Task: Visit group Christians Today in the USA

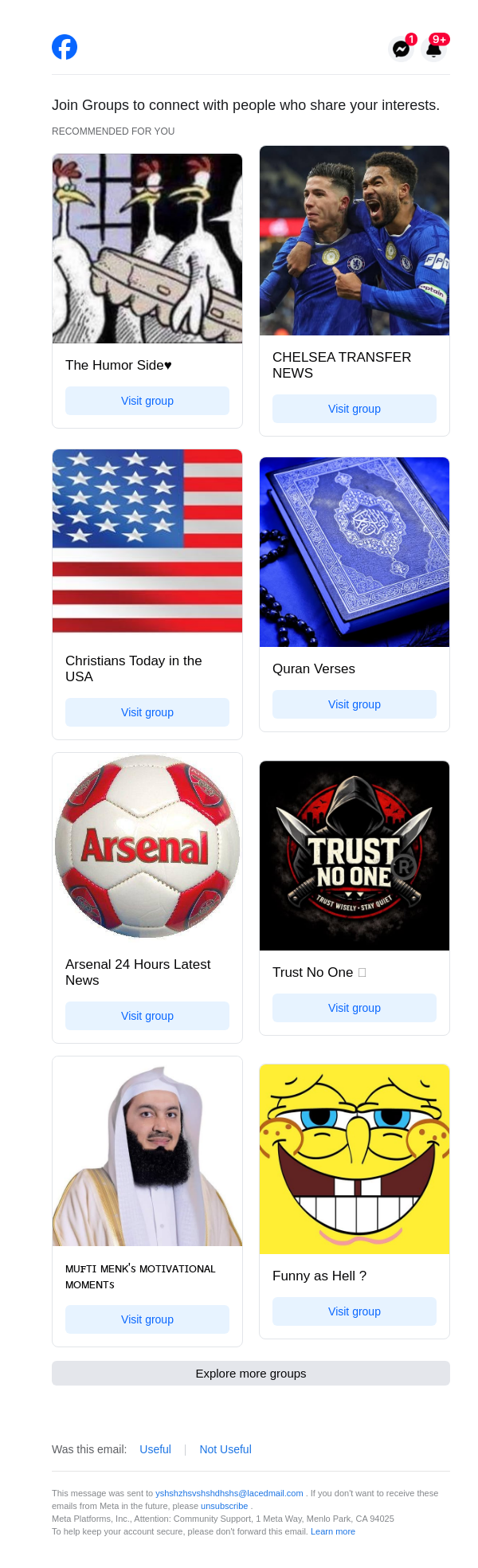Action: pyautogui.click(x=147, y=712)
